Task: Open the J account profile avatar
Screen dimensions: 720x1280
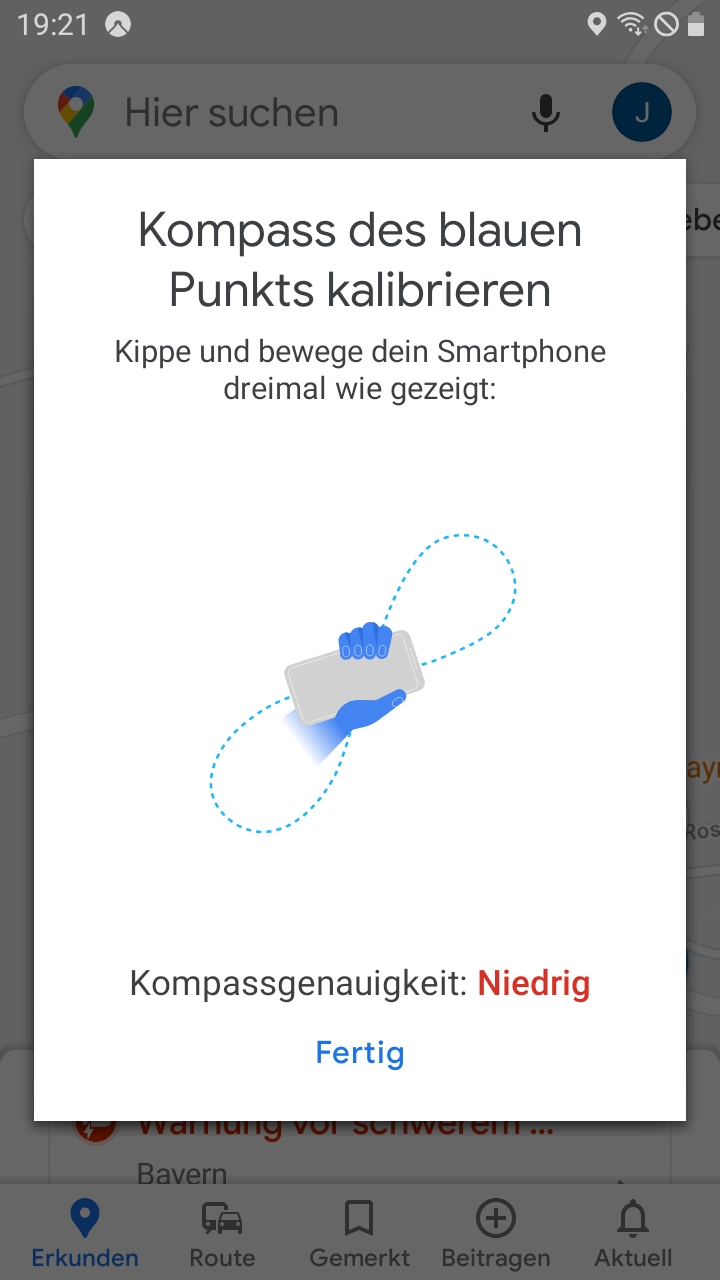Action: 641,113
